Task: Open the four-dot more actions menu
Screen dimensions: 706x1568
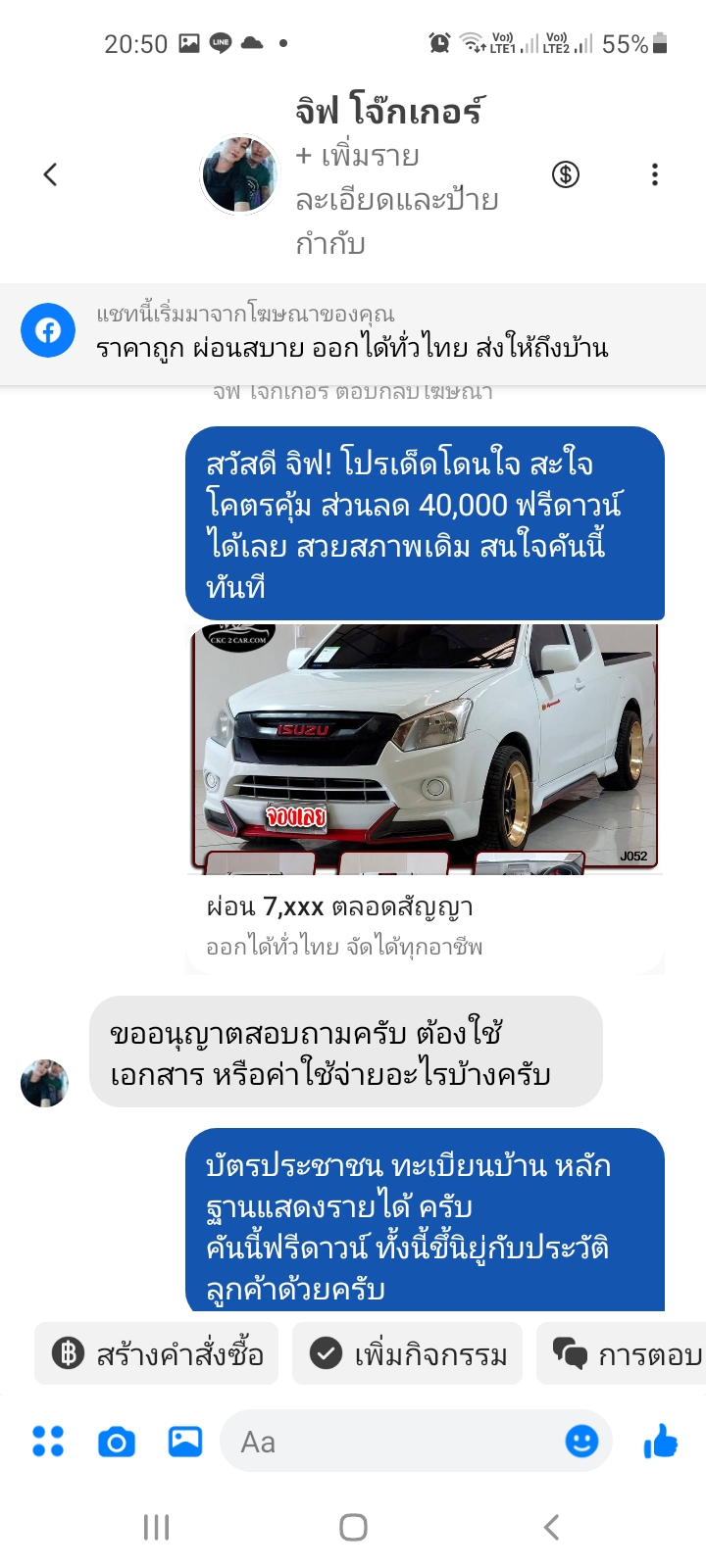Action: click(x=48, y=1442)
